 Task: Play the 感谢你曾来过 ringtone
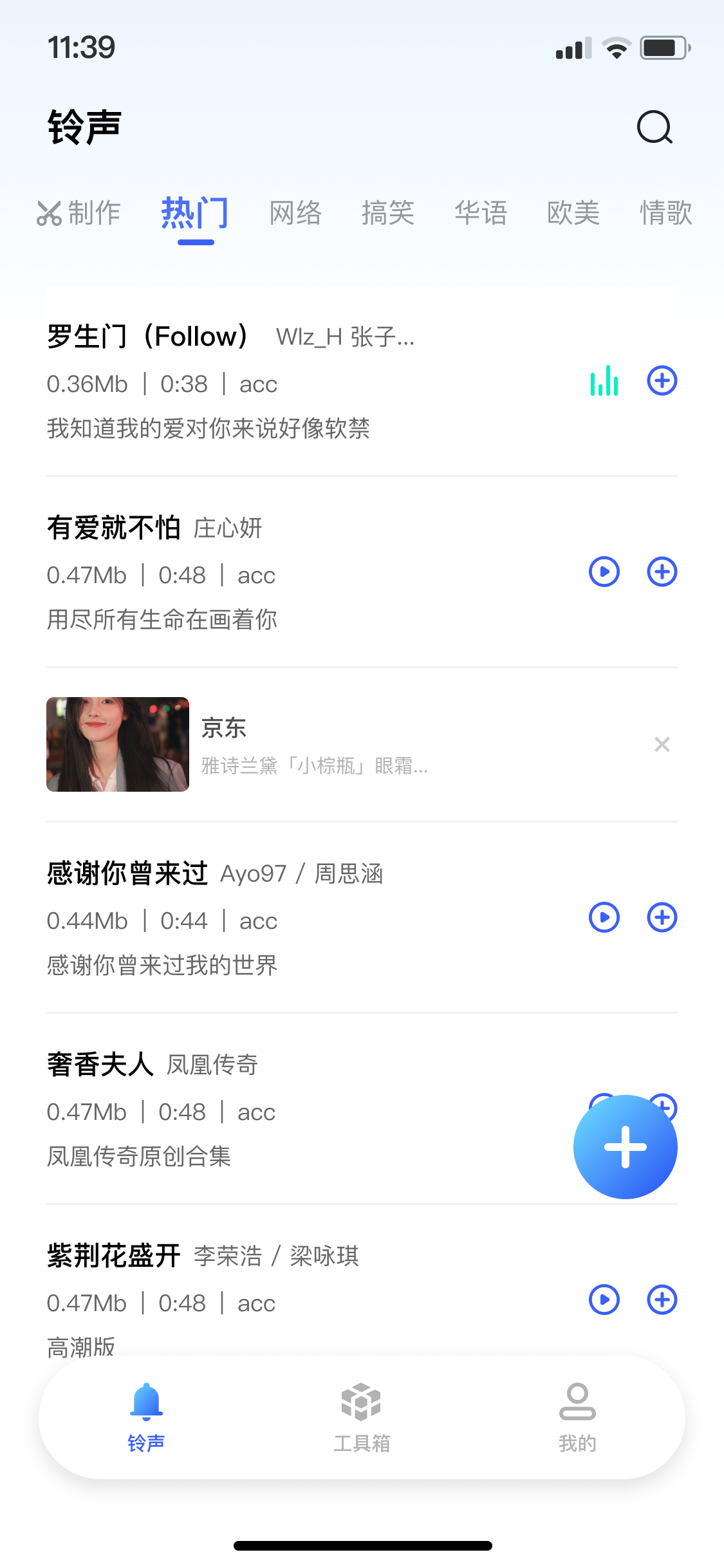(604, 917)
